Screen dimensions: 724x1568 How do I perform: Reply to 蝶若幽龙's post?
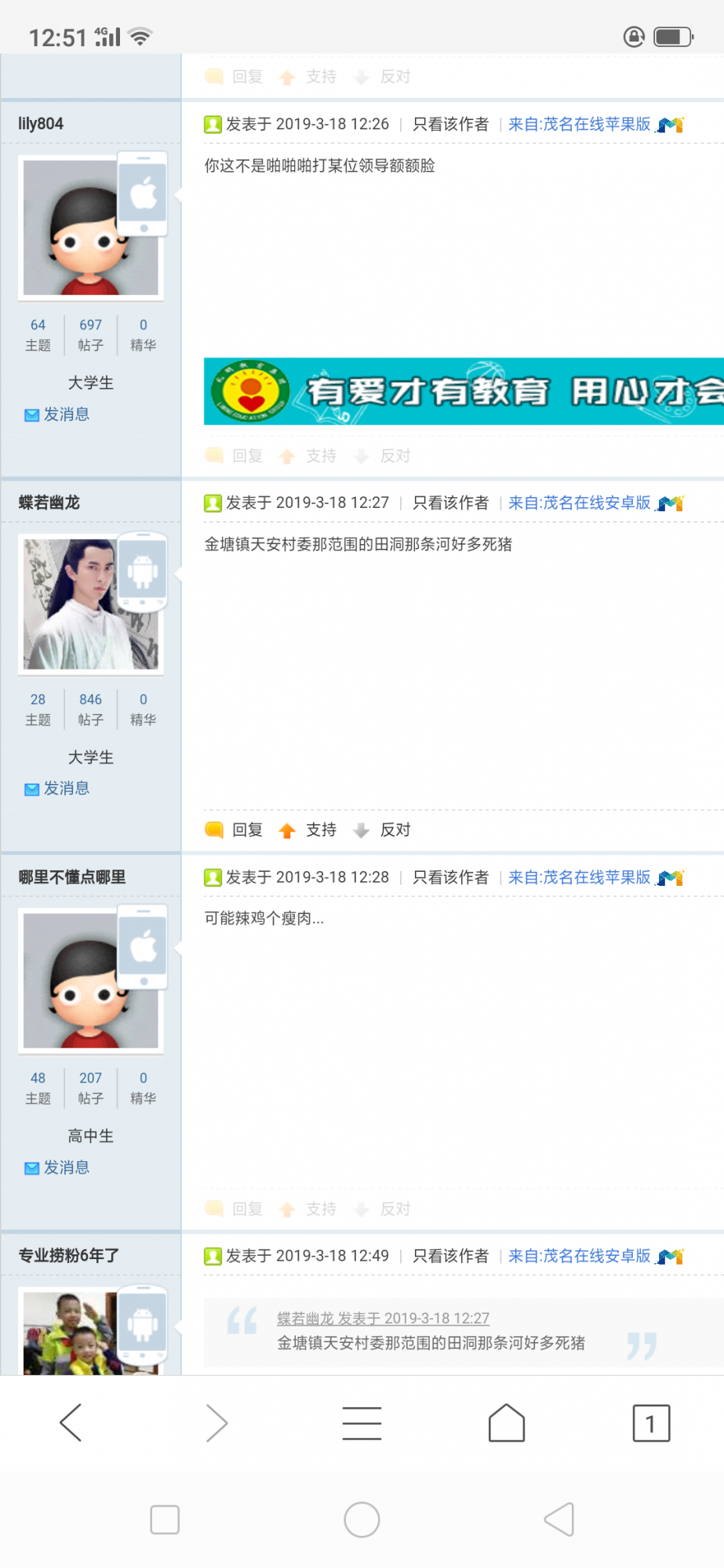246,829
